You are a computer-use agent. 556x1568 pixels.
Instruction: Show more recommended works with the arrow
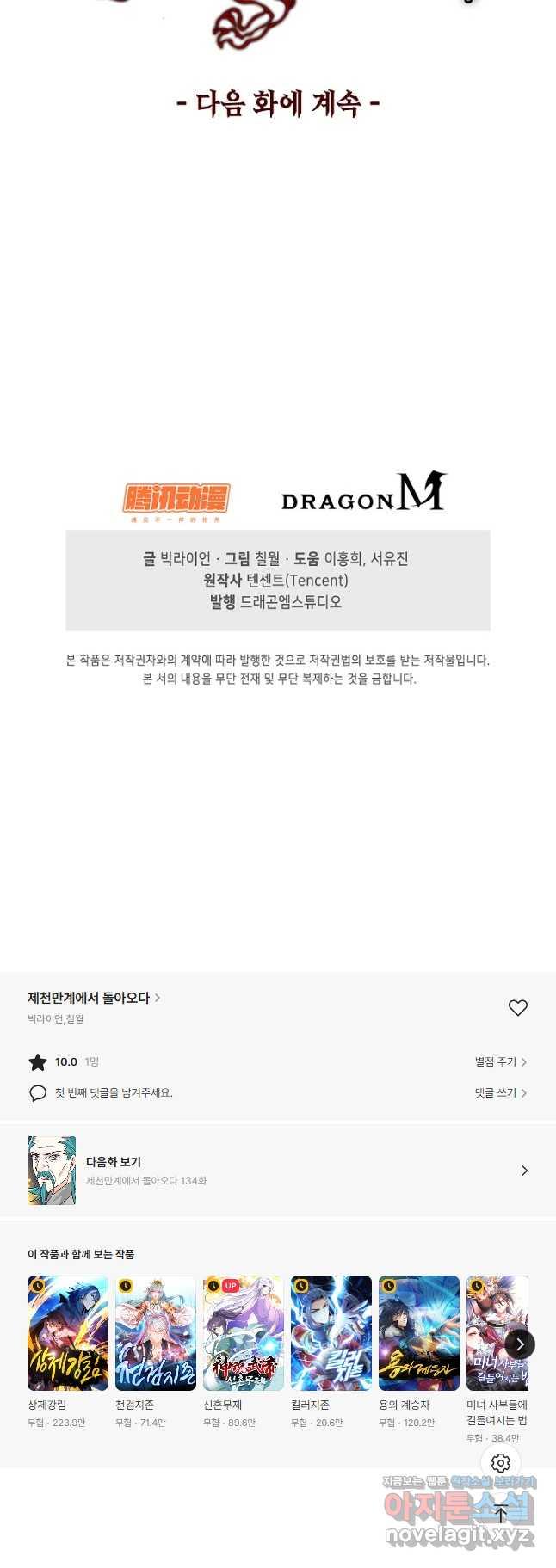[x=520, y=1344]
